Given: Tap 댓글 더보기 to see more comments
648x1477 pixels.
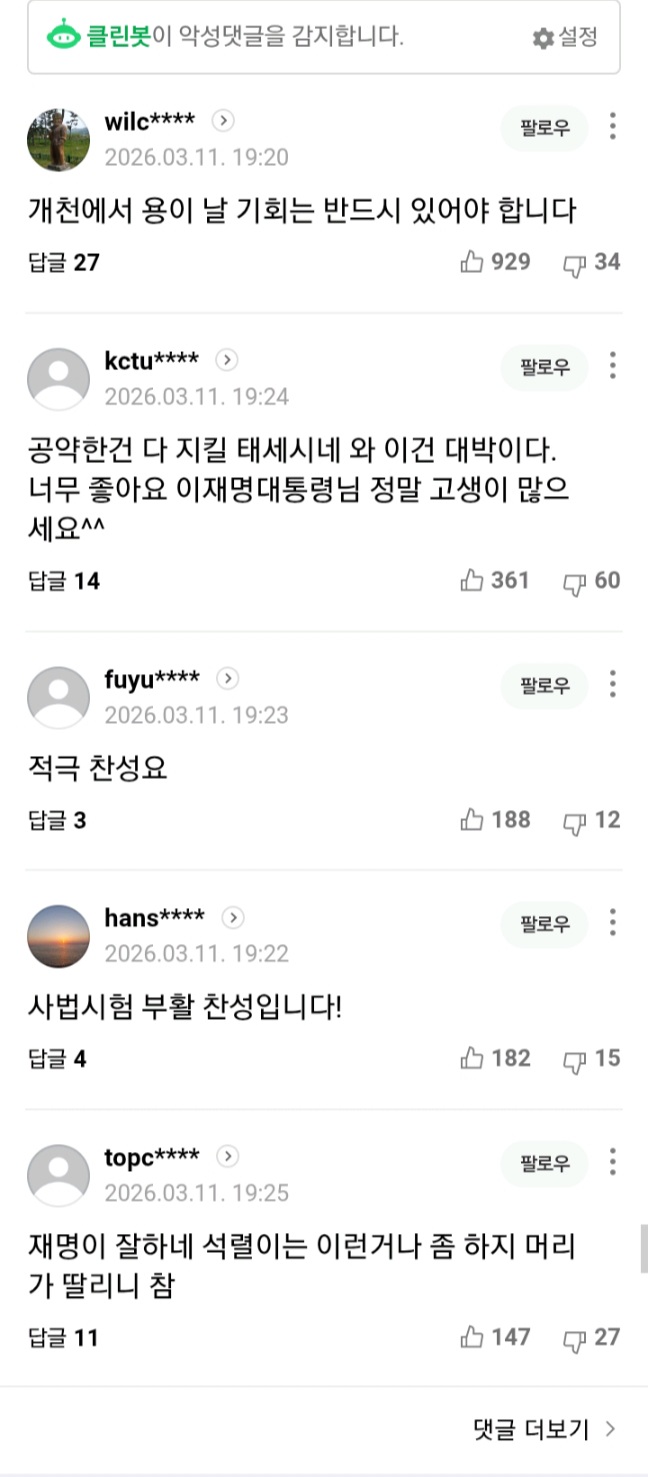Looking at the screenshot, I should click(544, 1429).
